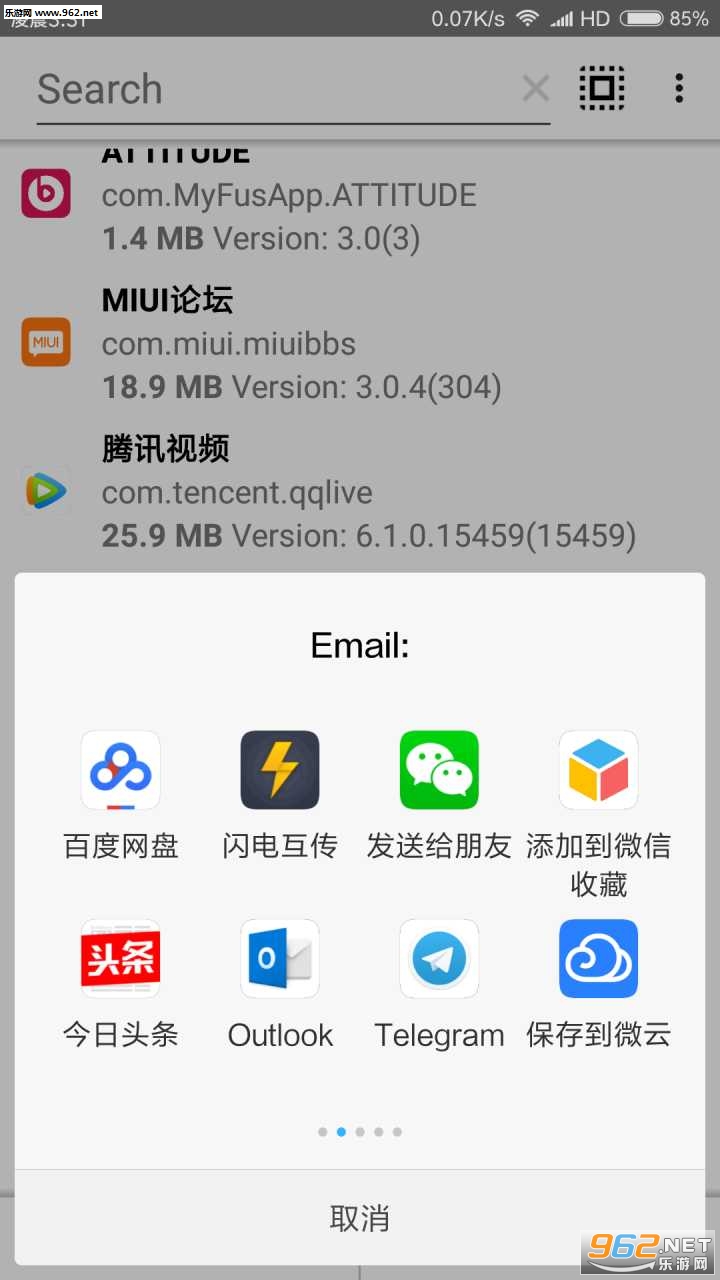
Task: Tap 取消 to cancel sharing
Action: click(x=360, y=1217)
